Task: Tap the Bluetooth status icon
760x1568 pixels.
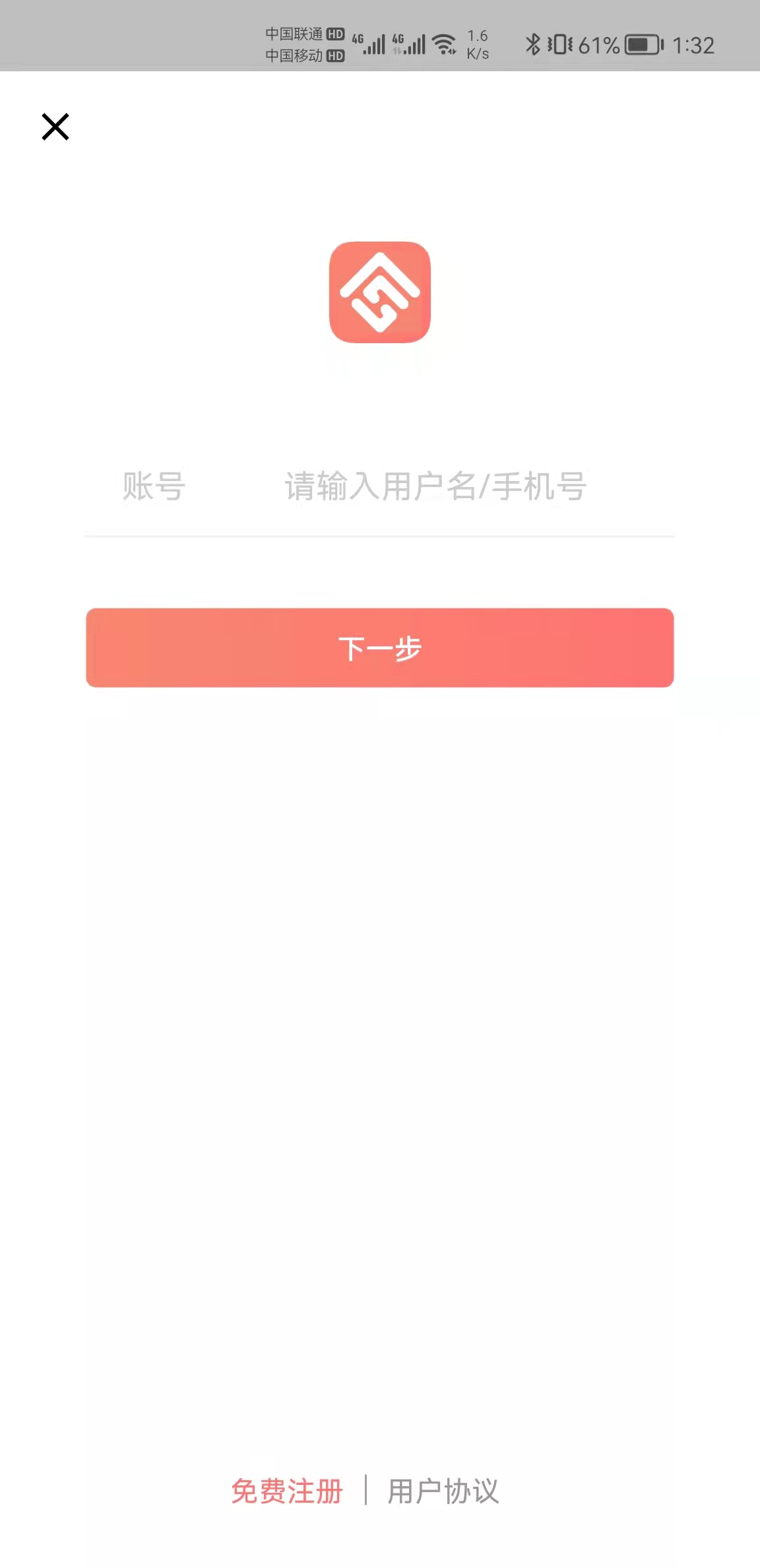Action: [532, 45]
